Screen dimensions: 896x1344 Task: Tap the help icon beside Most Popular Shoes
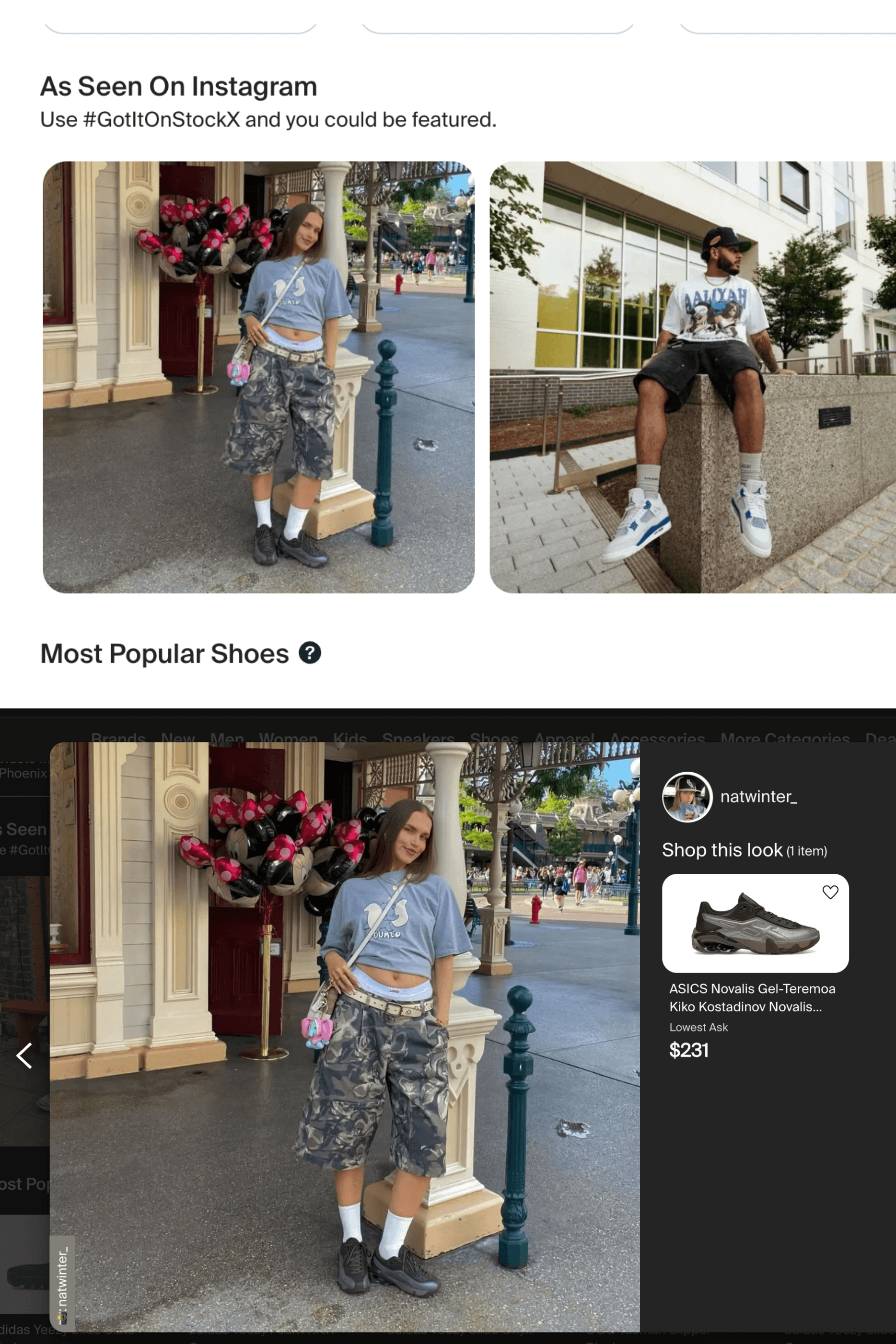pos(310,653)
